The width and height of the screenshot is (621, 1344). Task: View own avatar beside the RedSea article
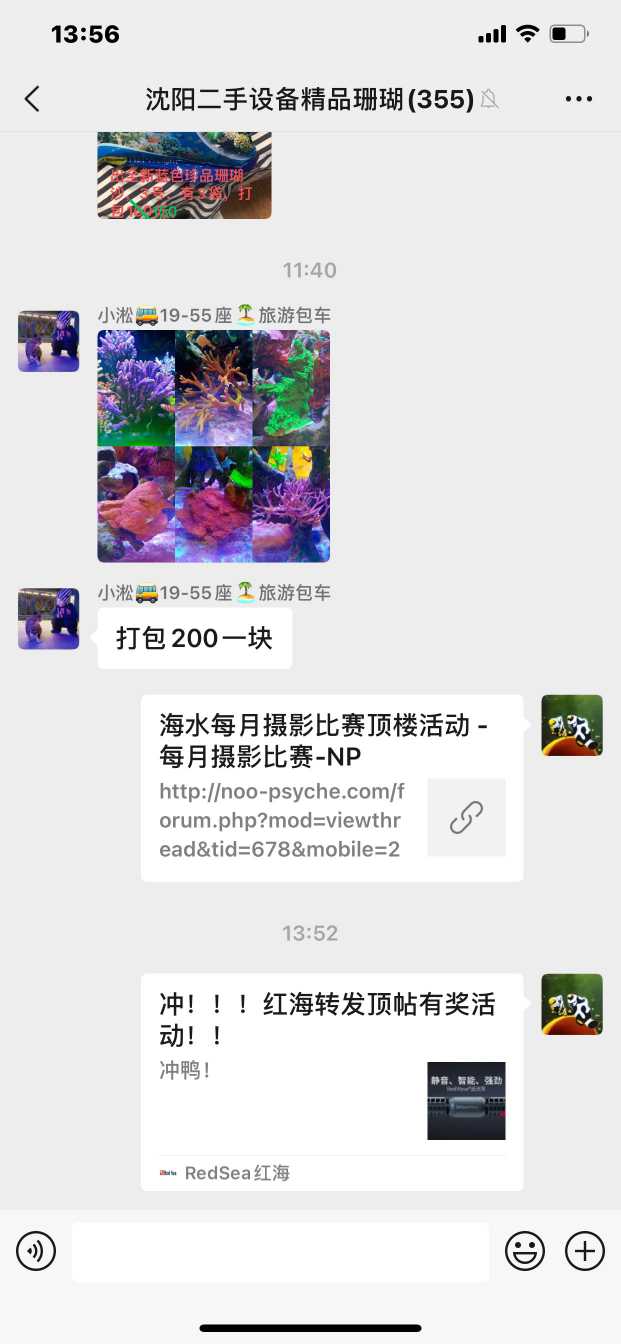coord(572,1004)
